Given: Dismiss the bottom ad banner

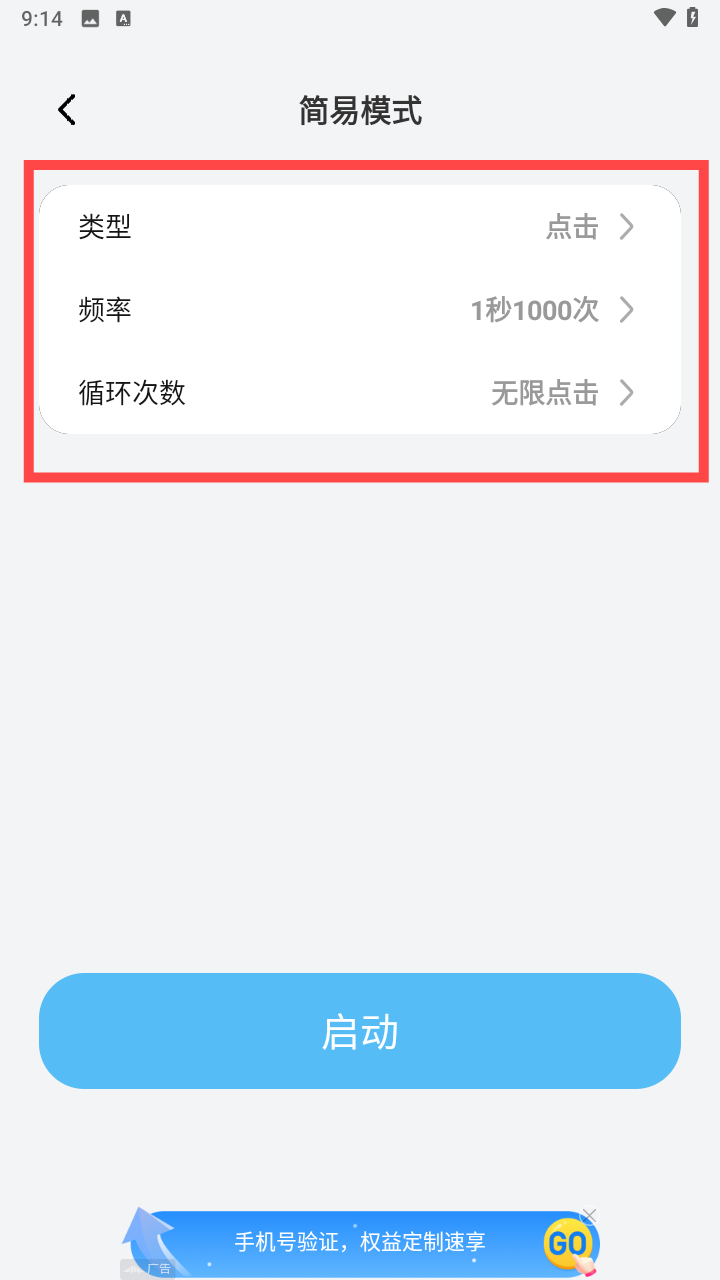Looking at the screenshot, I should coord(590,1216).
